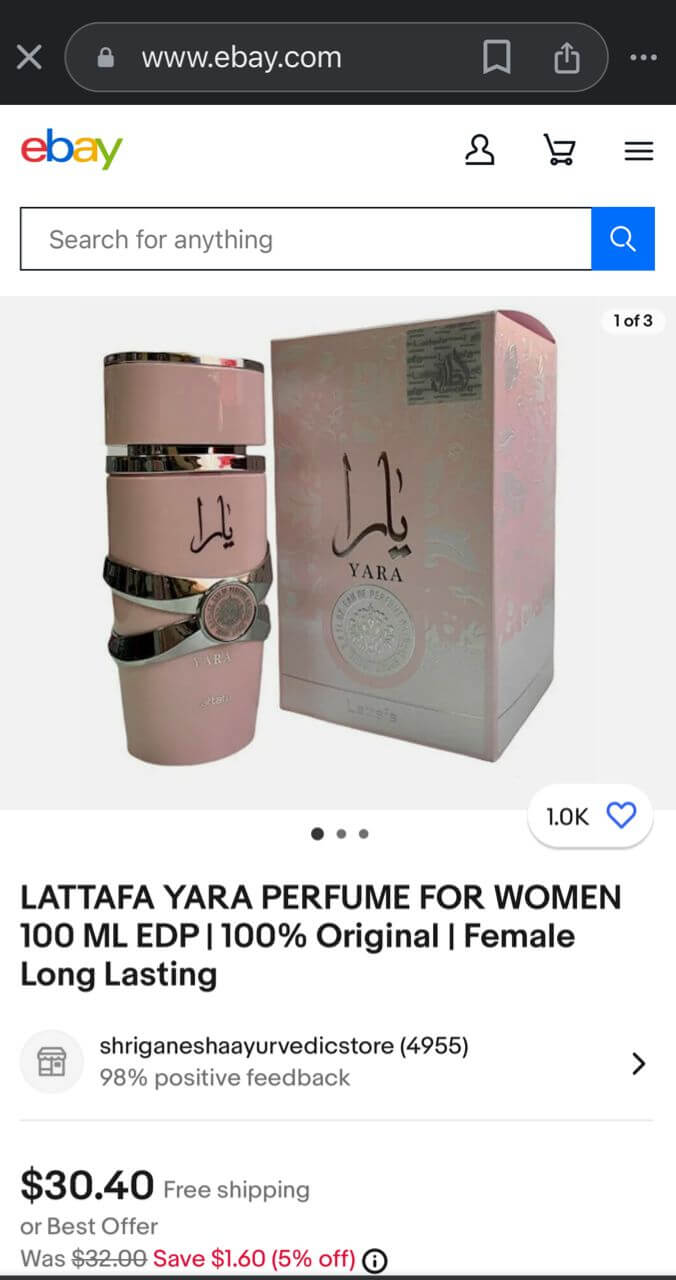Screen dimensions: 676x1280
Task: View the shopping cart
Action: [559, 151]
